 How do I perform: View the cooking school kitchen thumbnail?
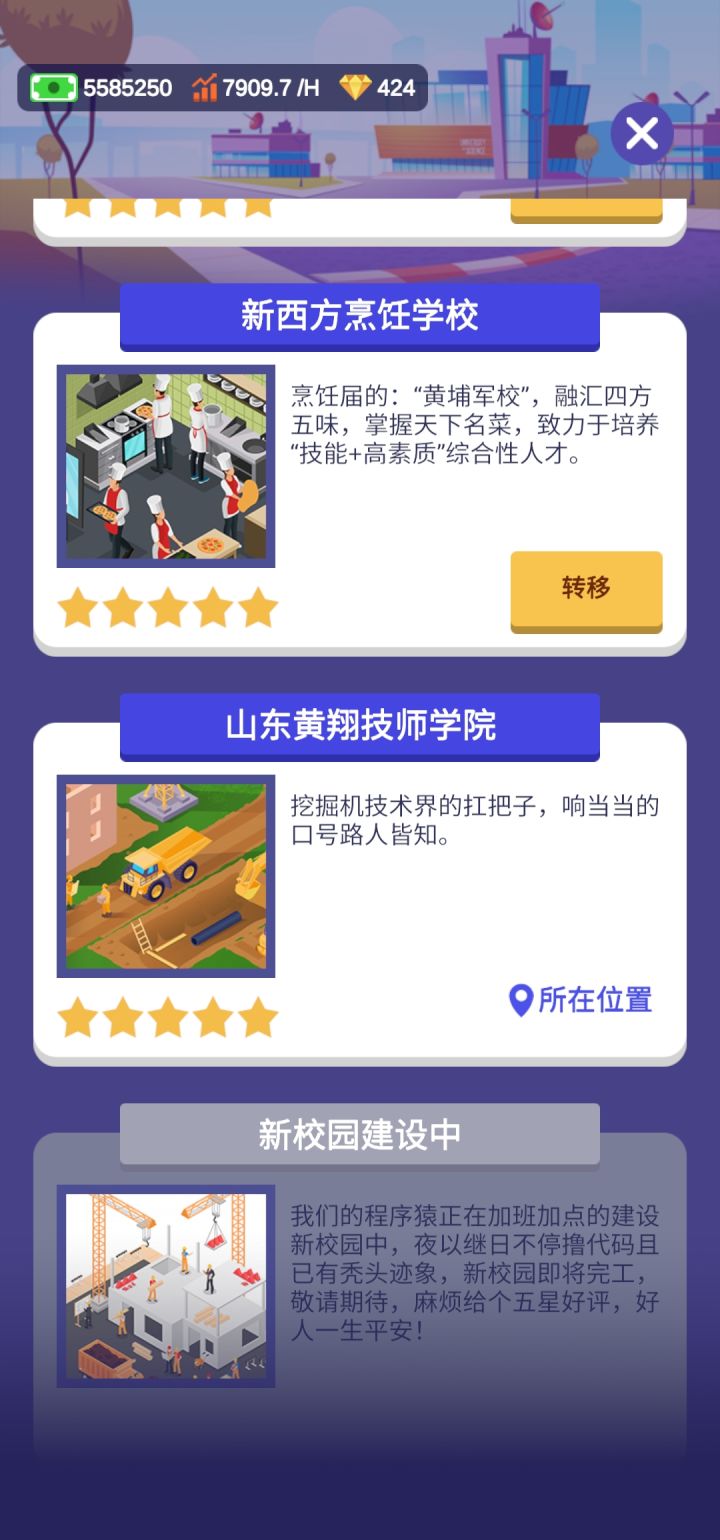coord(167,464)
